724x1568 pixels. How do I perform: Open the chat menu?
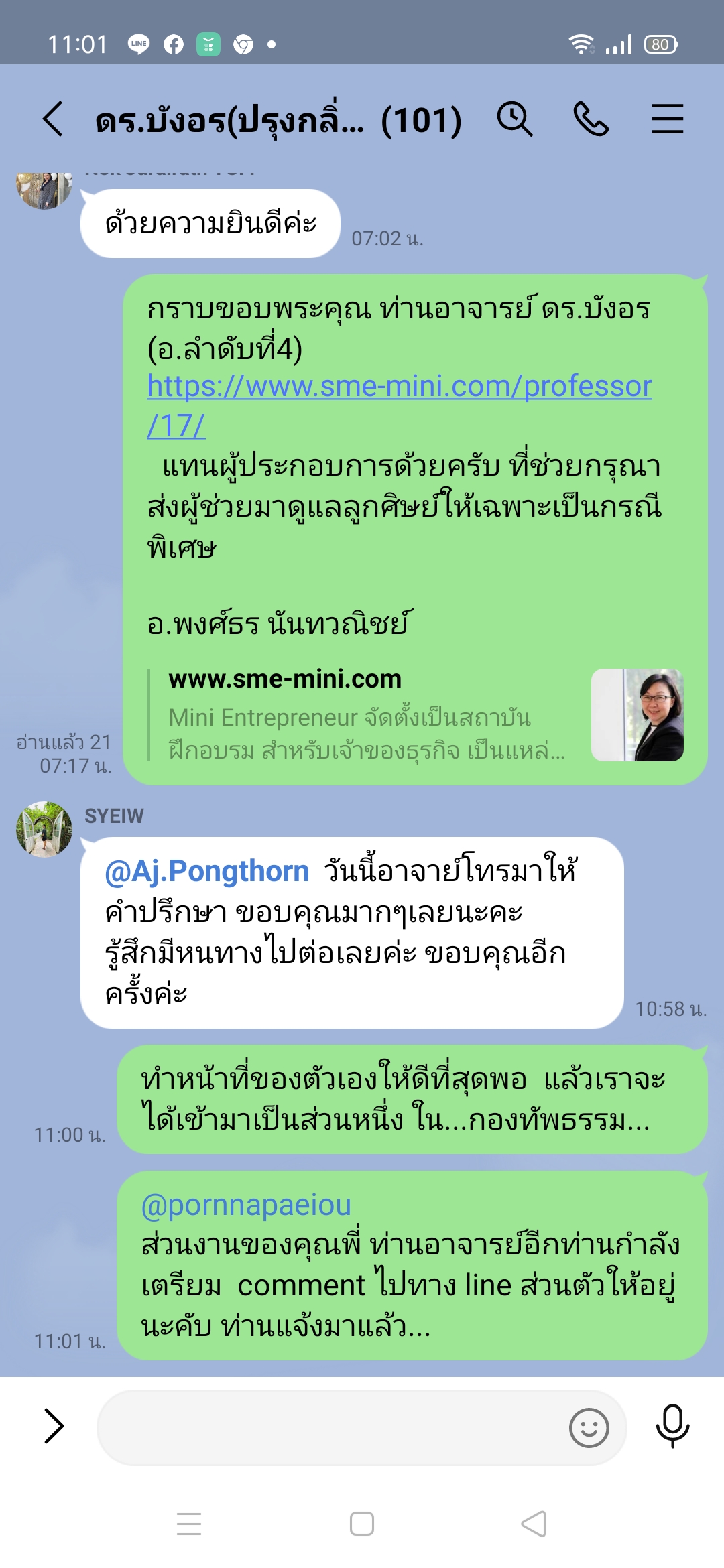[x=667, y=119]
